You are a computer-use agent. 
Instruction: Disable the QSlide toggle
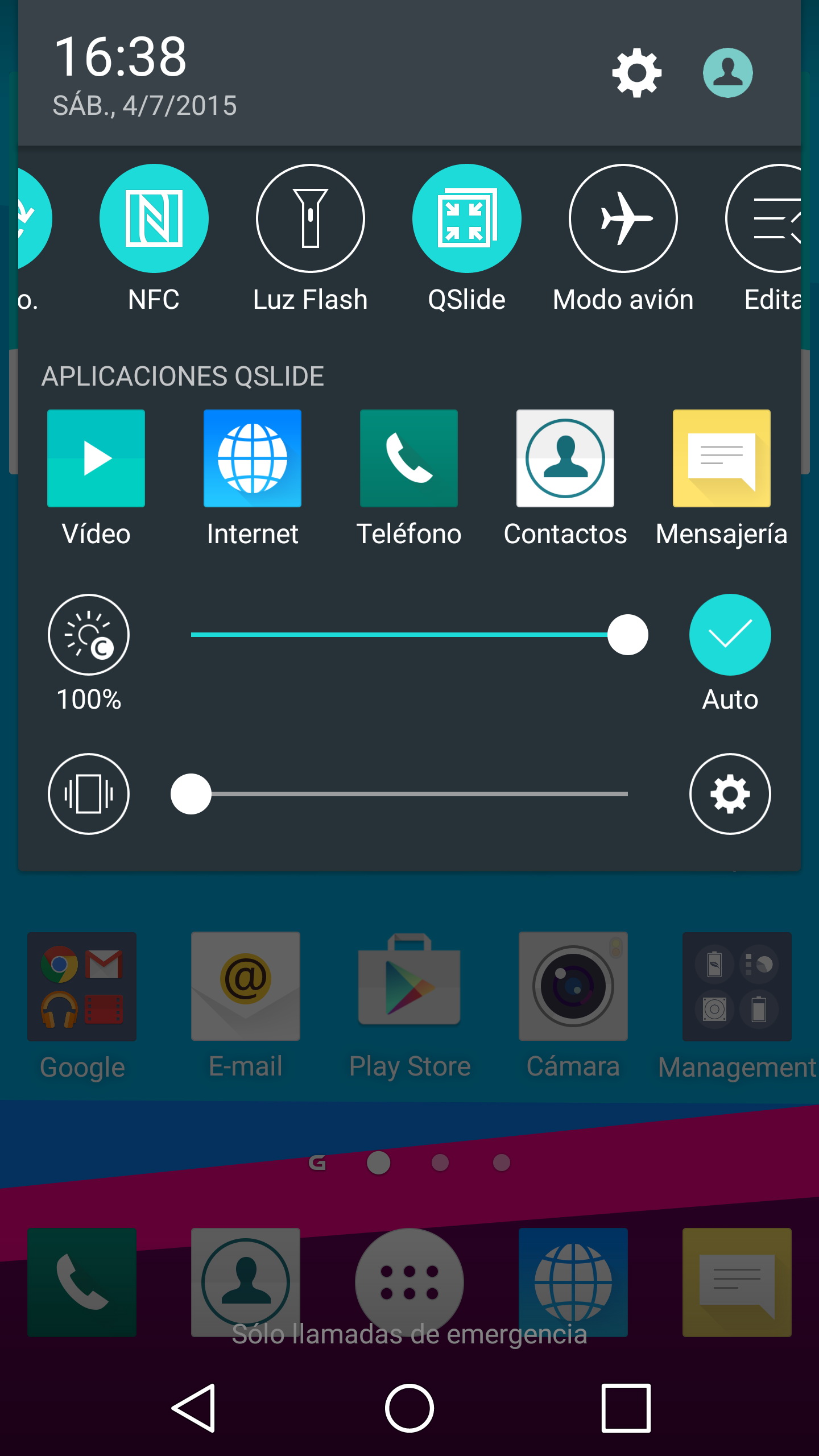coord(466,218)
